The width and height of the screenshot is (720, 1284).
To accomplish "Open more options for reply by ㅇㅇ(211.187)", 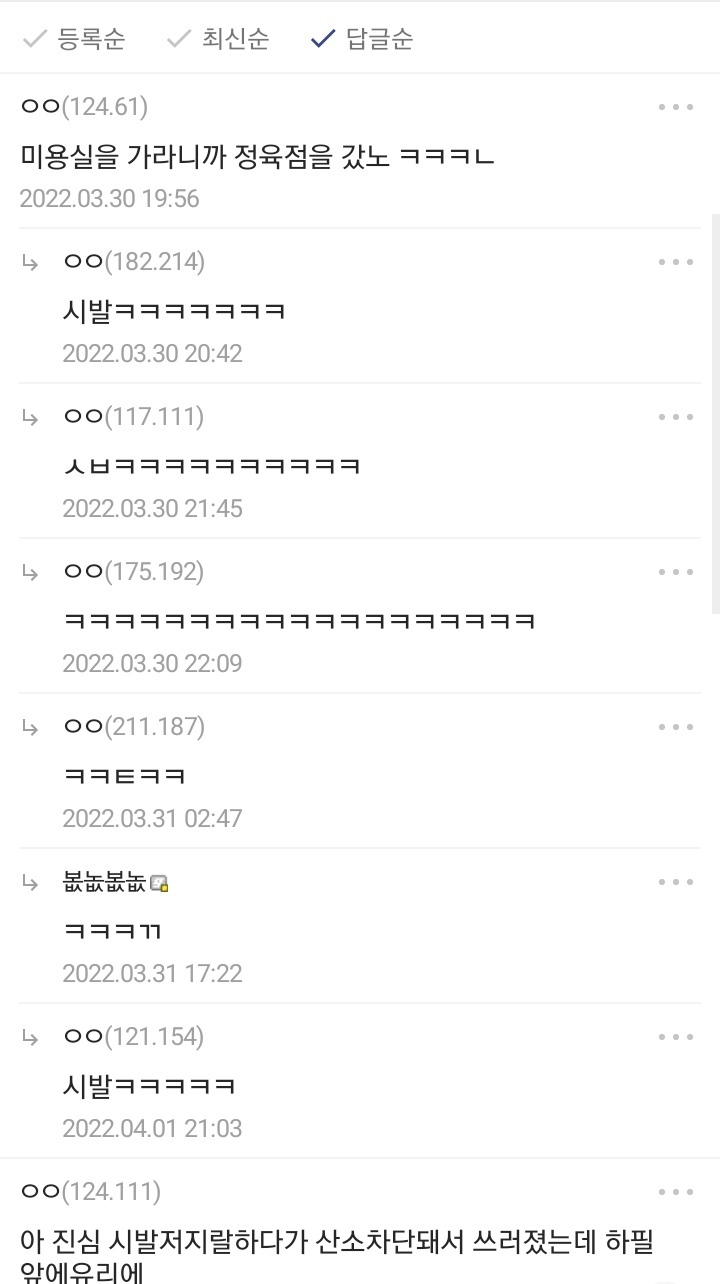I will coord(675,727).
